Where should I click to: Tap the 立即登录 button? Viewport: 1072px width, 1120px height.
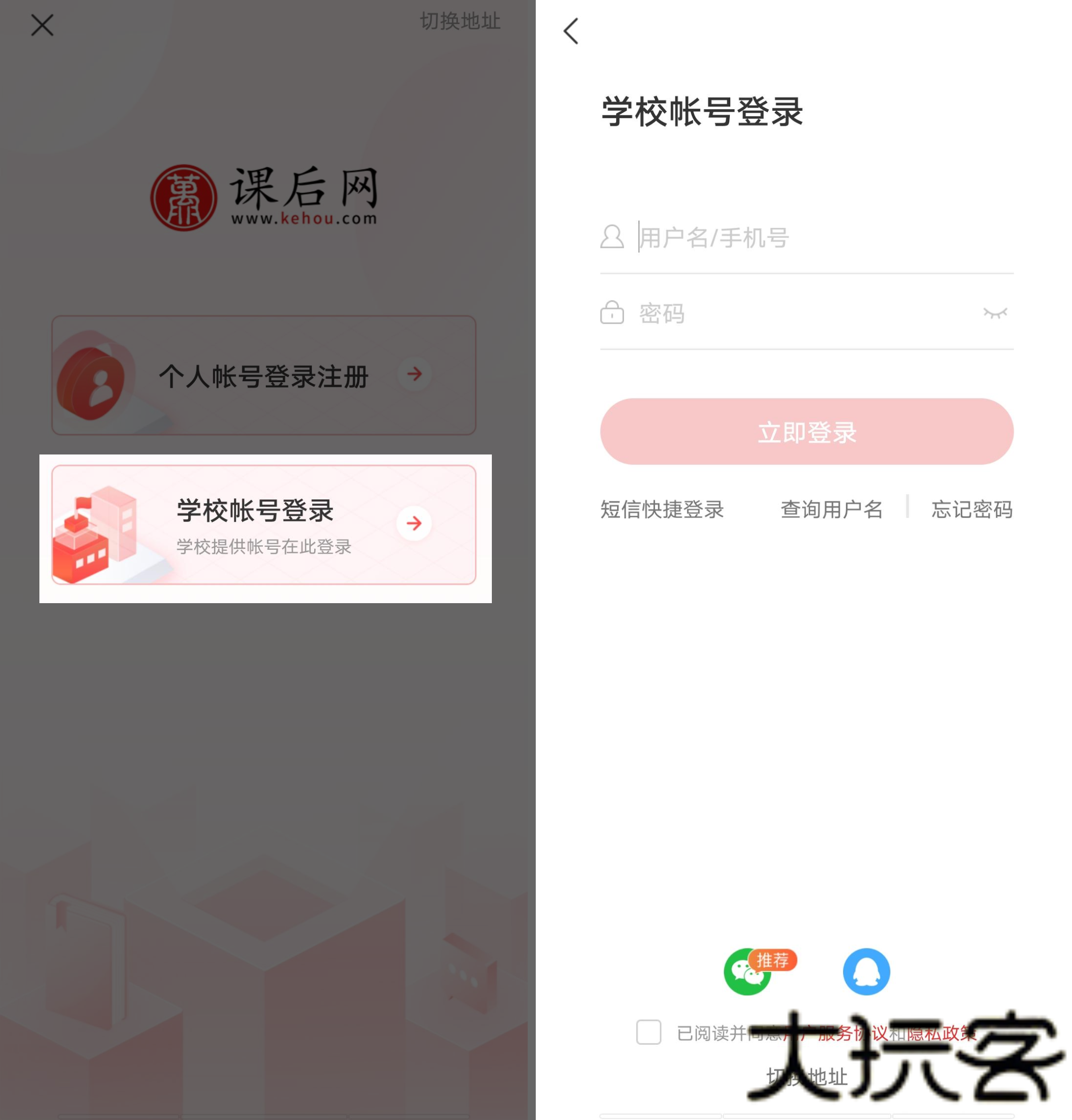click(x=806, y=432)
